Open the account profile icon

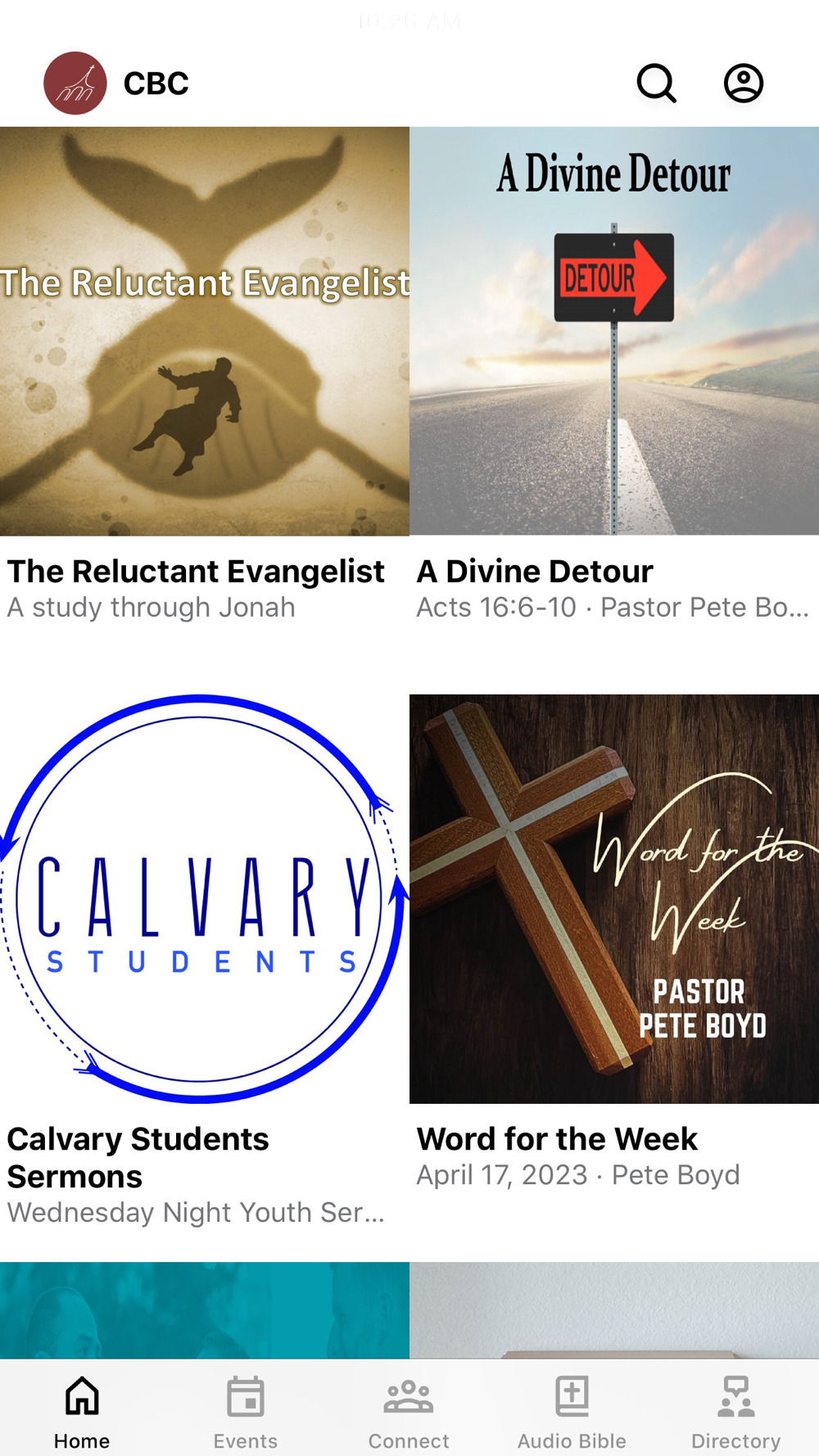(744, 83)
